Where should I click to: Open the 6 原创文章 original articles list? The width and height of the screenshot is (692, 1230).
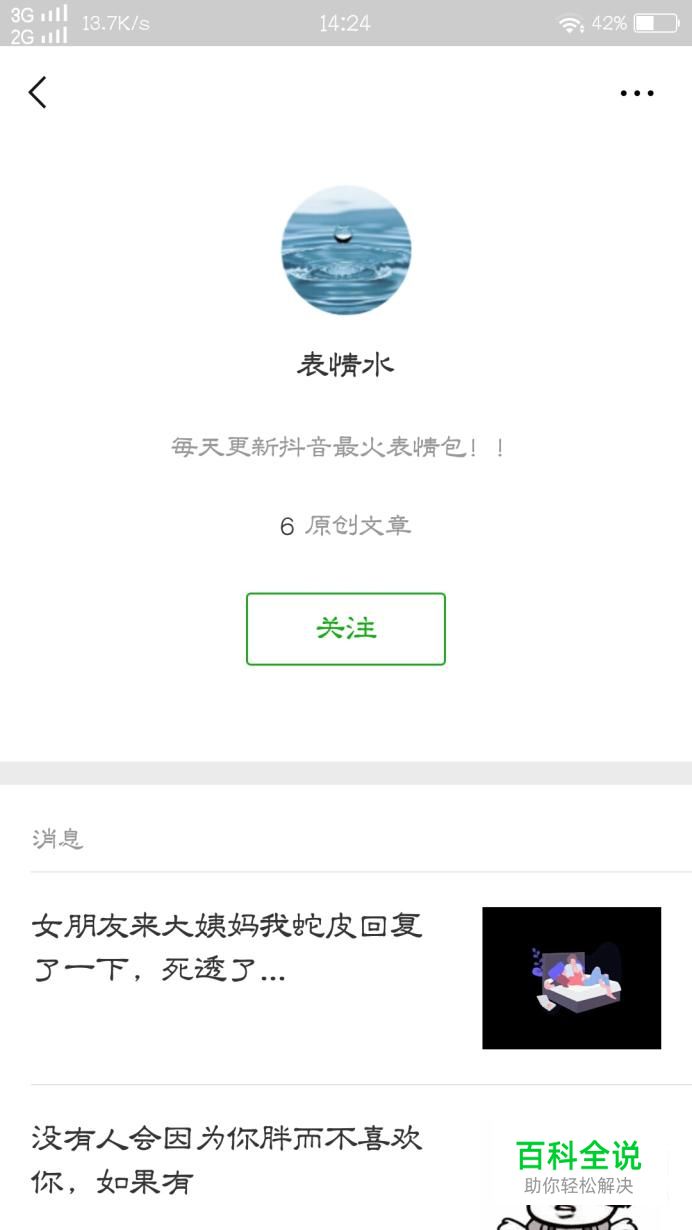346,526
